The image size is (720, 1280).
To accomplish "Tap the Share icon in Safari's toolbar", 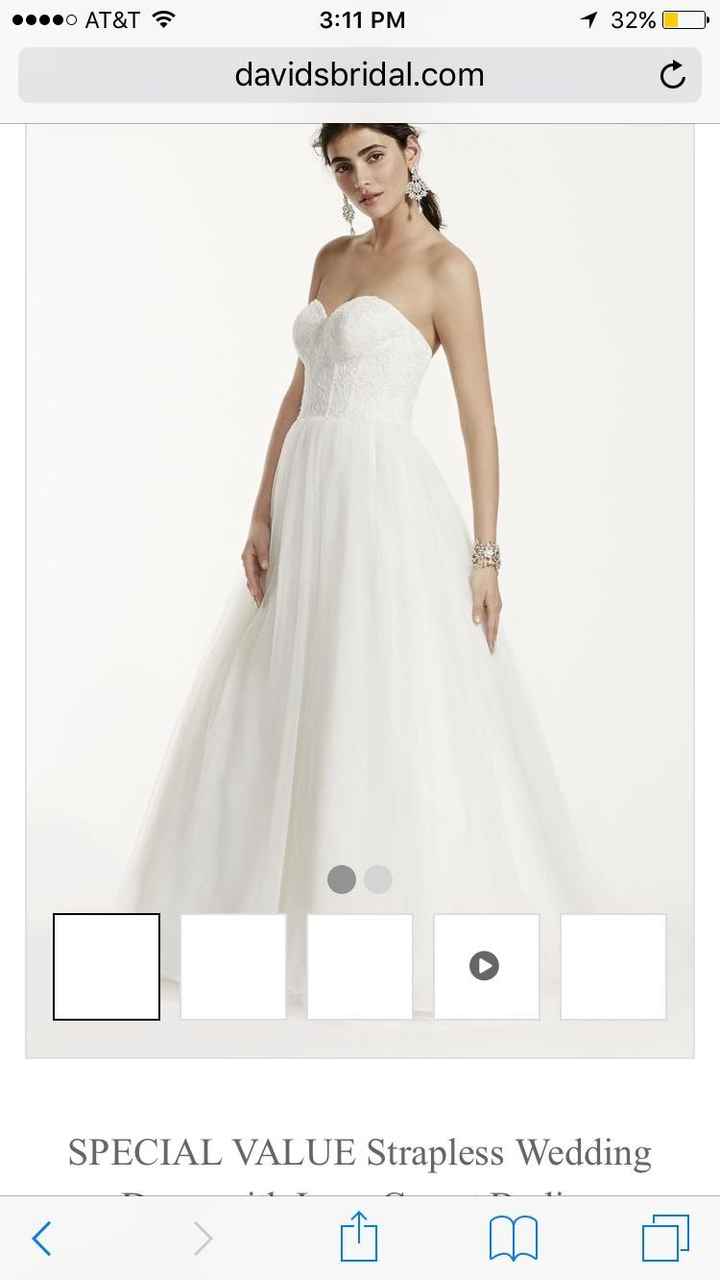I will point(360,1238).
